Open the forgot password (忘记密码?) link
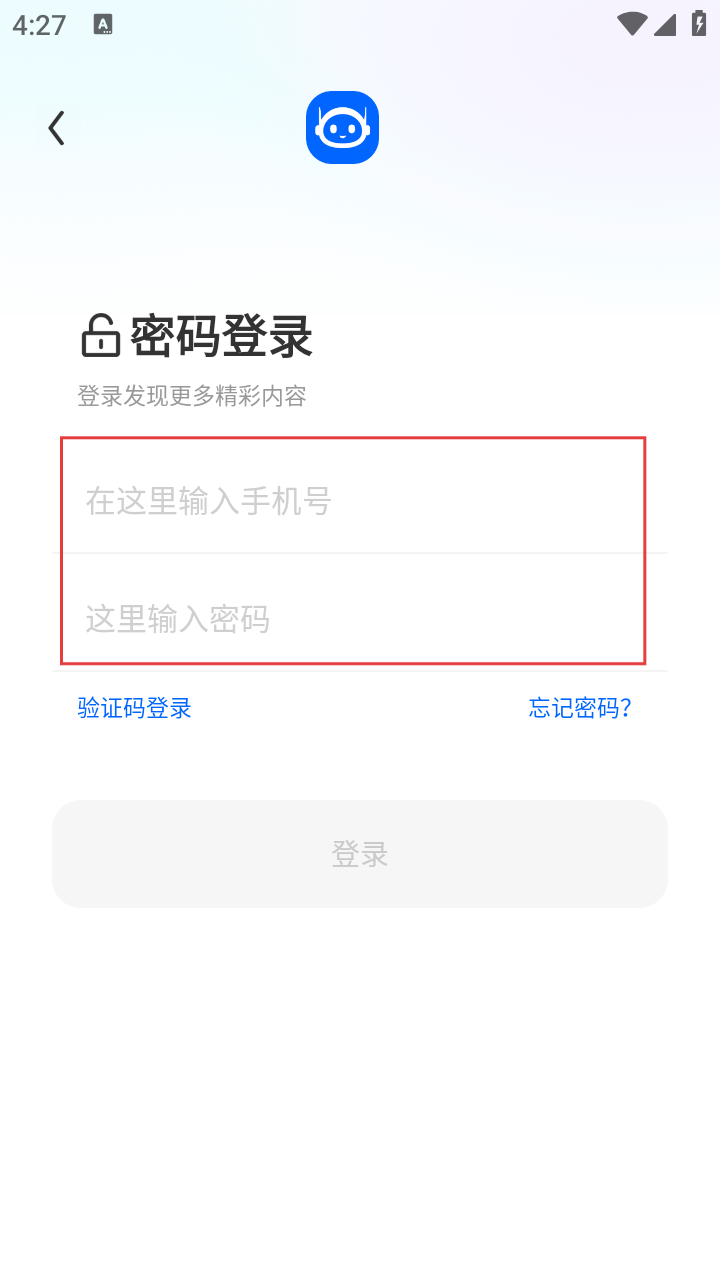This screenshot has height=1280, width=720. coord(580,708)
